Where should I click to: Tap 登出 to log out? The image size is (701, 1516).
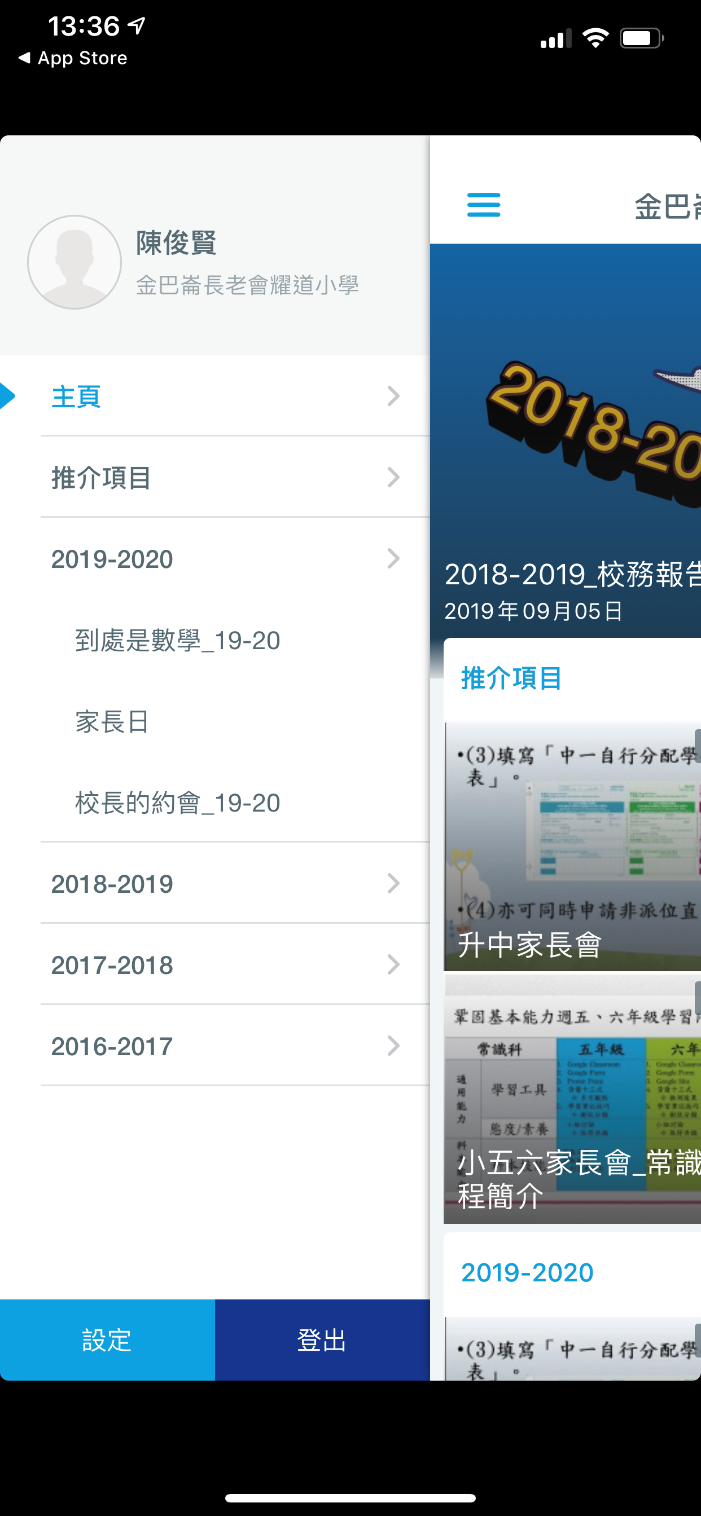click(322, 1340)
